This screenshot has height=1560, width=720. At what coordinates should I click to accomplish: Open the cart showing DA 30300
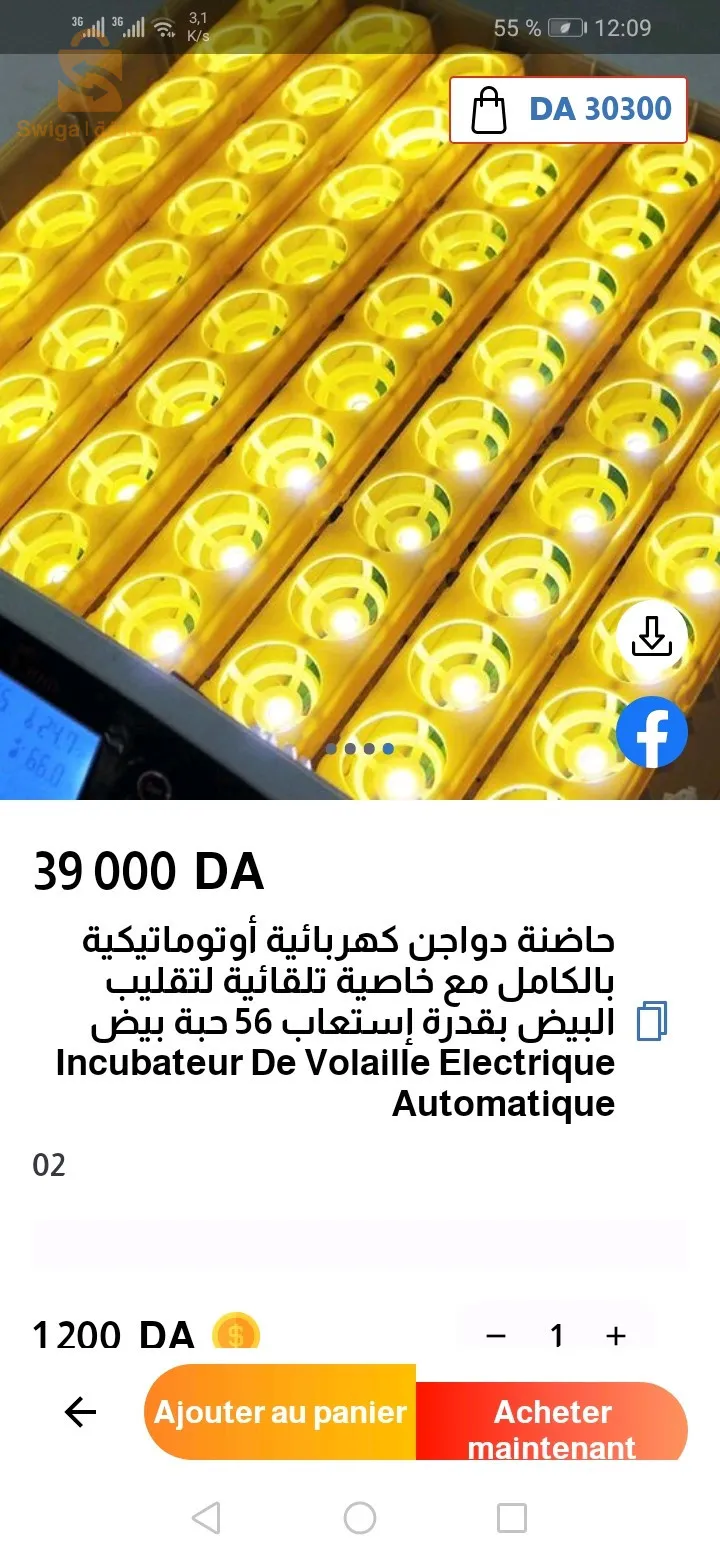click(568, 109)
